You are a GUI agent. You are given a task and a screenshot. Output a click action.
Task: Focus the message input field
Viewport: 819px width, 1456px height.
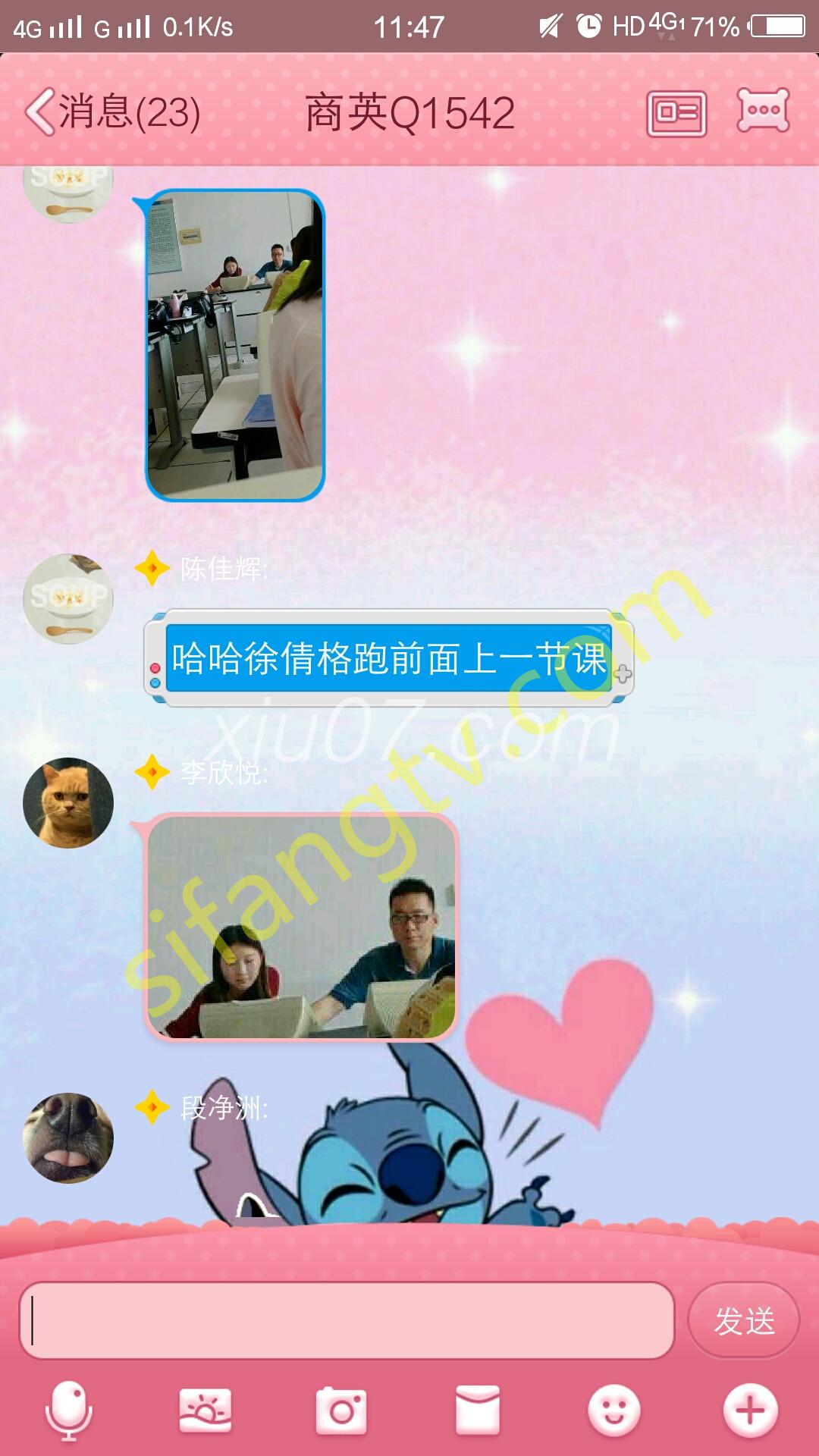click(x=347, y=1320)
